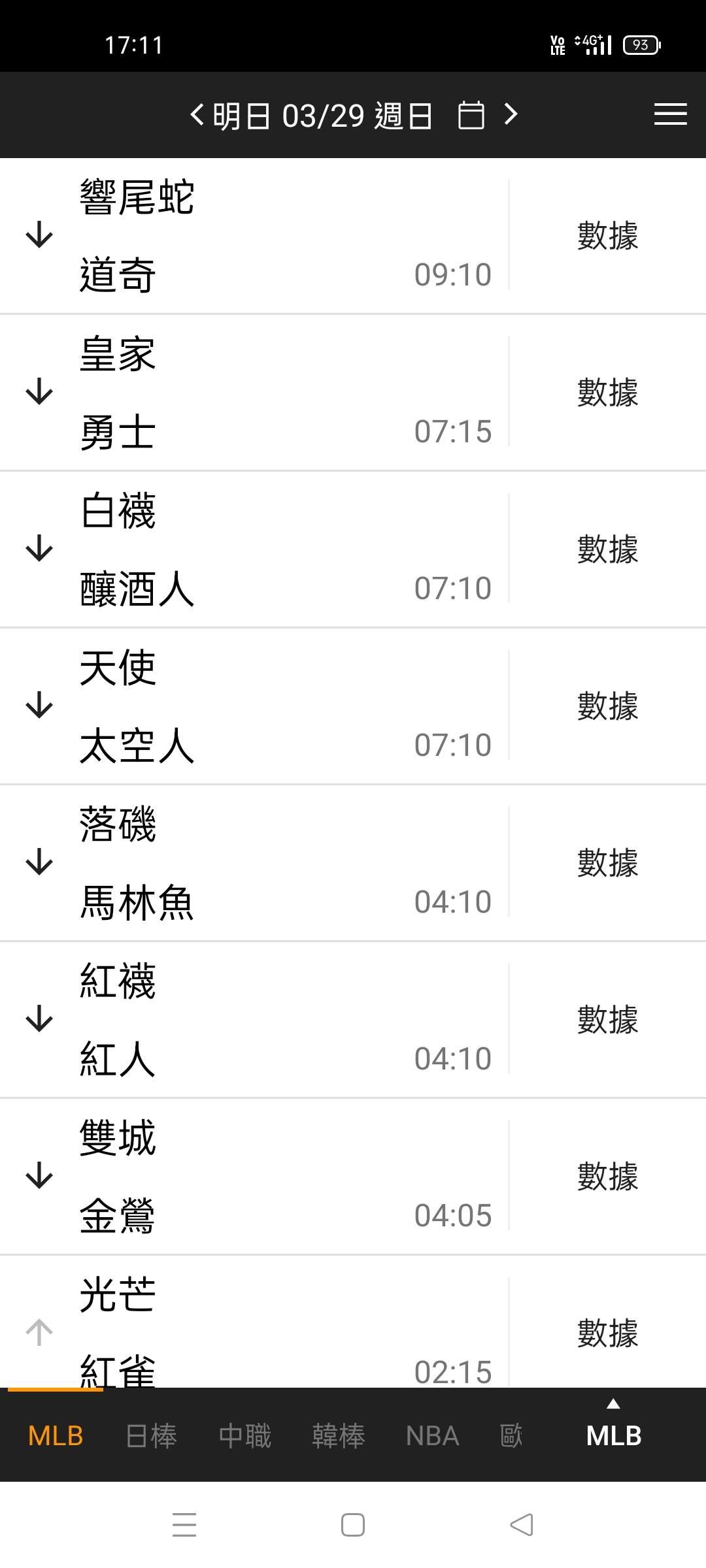706x1568 pixels.
Task: Expand the 皇家 vs 勇士 game
Action: (39, 391)
